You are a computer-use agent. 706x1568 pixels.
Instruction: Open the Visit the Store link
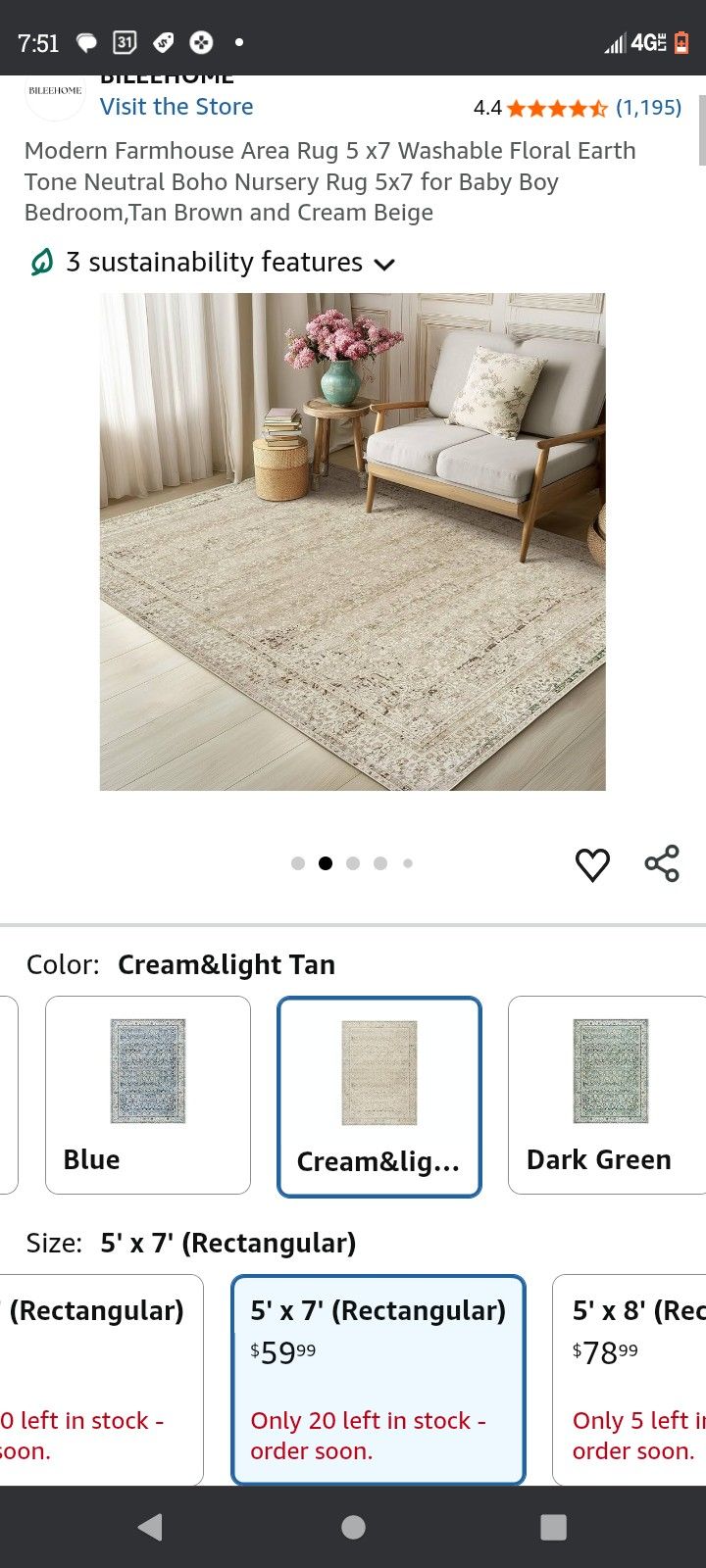pyautogui.click(x=176, y=107)
